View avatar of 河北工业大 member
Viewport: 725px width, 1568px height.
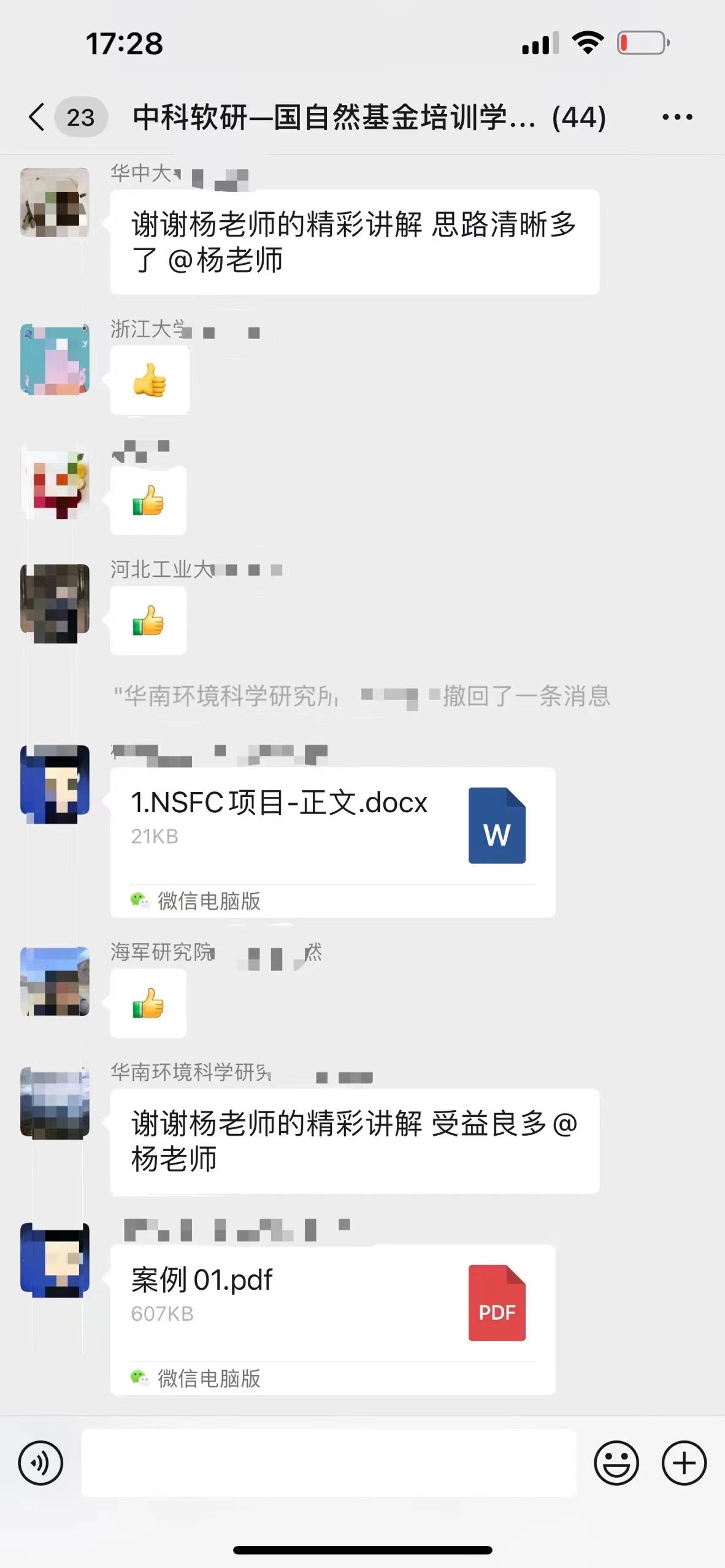pyautogui.click(x=55, y=603)
